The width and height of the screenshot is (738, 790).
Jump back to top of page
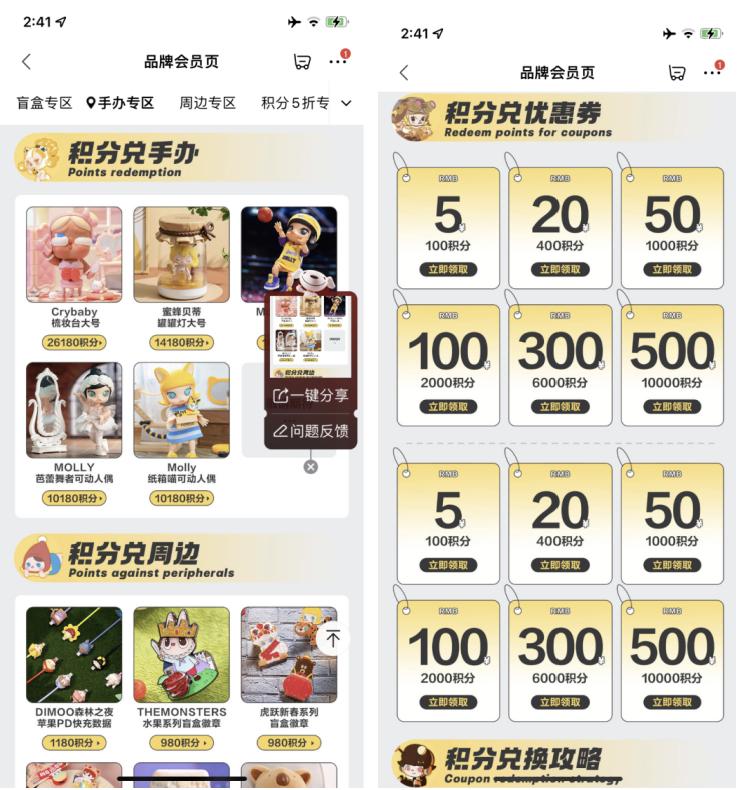[333, 638]
